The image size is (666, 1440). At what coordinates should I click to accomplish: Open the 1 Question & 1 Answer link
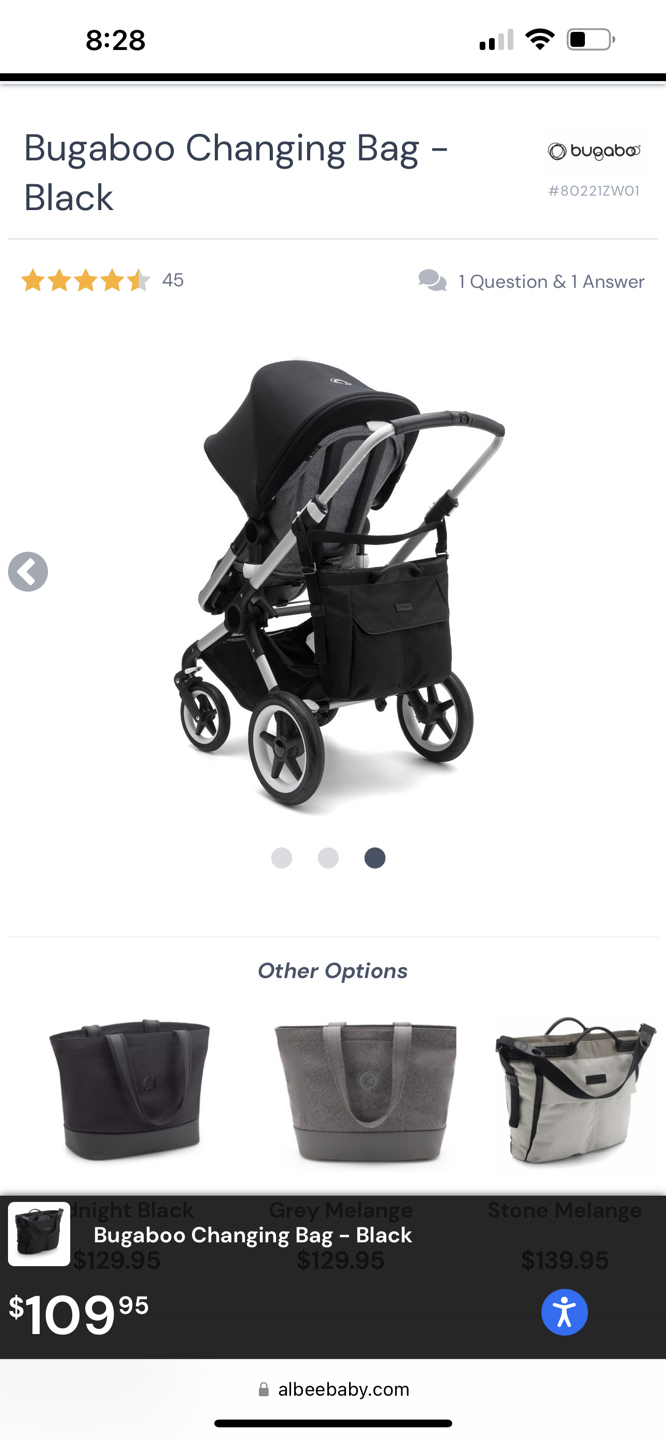(532, 282)
